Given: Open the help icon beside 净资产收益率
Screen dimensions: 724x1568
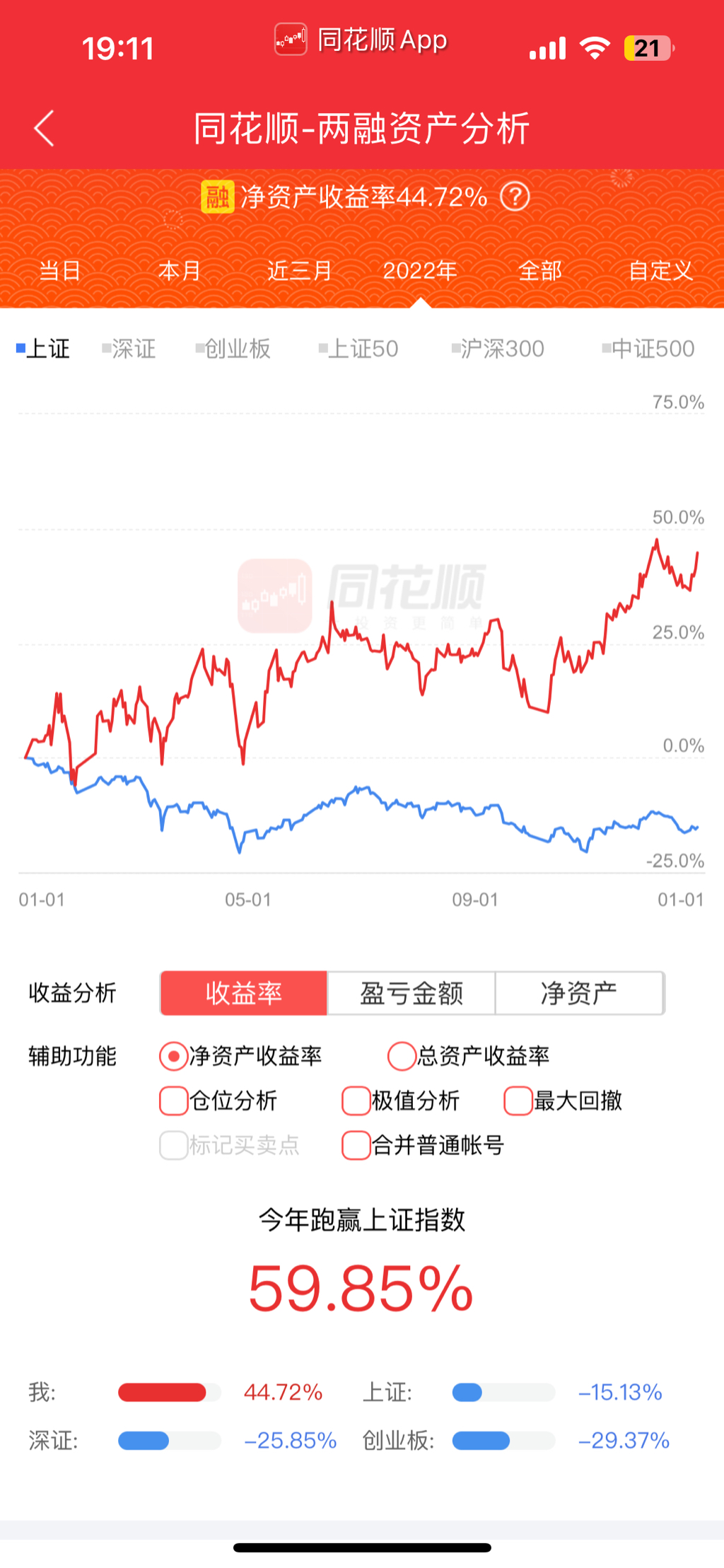Looking at the screenshot, I should coord(515,197).
